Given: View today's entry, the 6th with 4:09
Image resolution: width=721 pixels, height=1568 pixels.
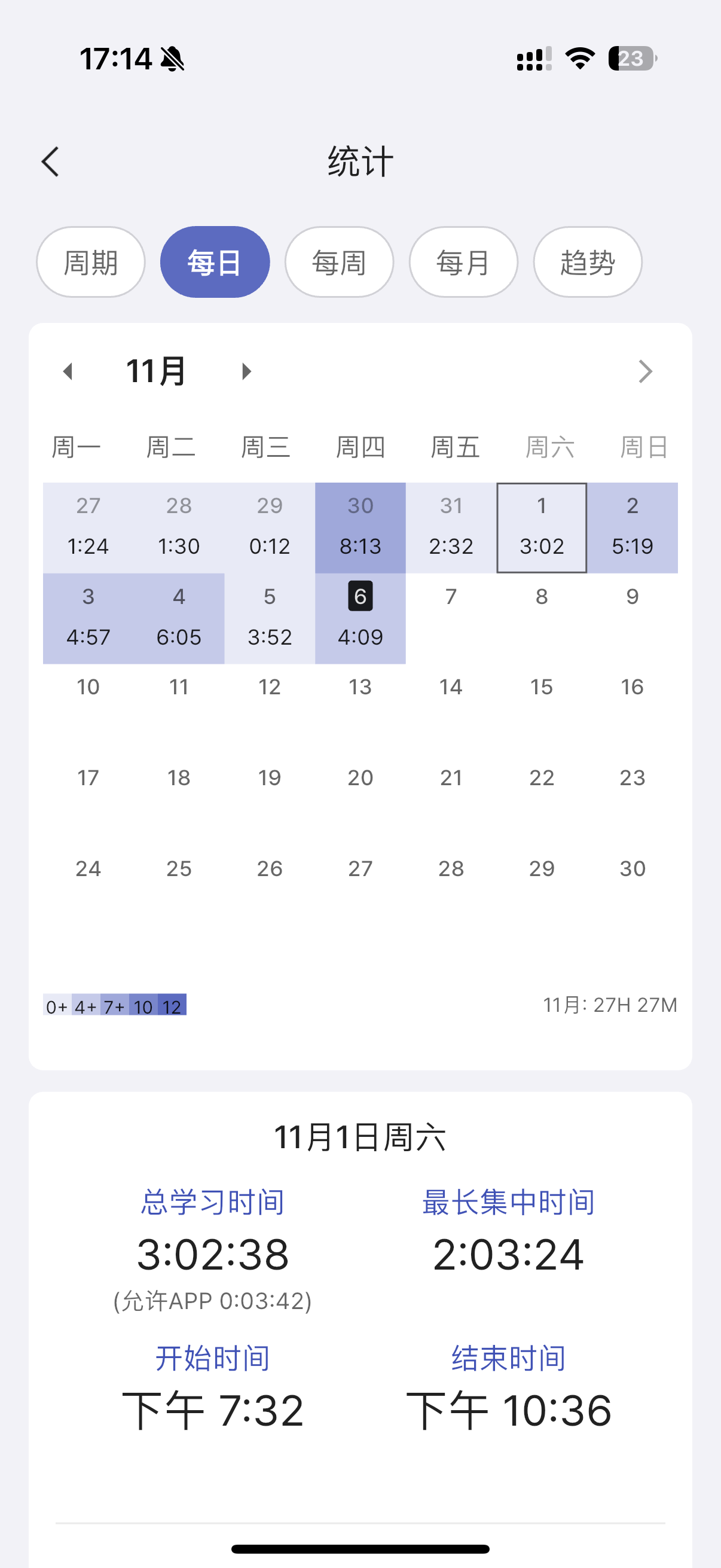Looking at the screenshot, I should coord(360,618).
